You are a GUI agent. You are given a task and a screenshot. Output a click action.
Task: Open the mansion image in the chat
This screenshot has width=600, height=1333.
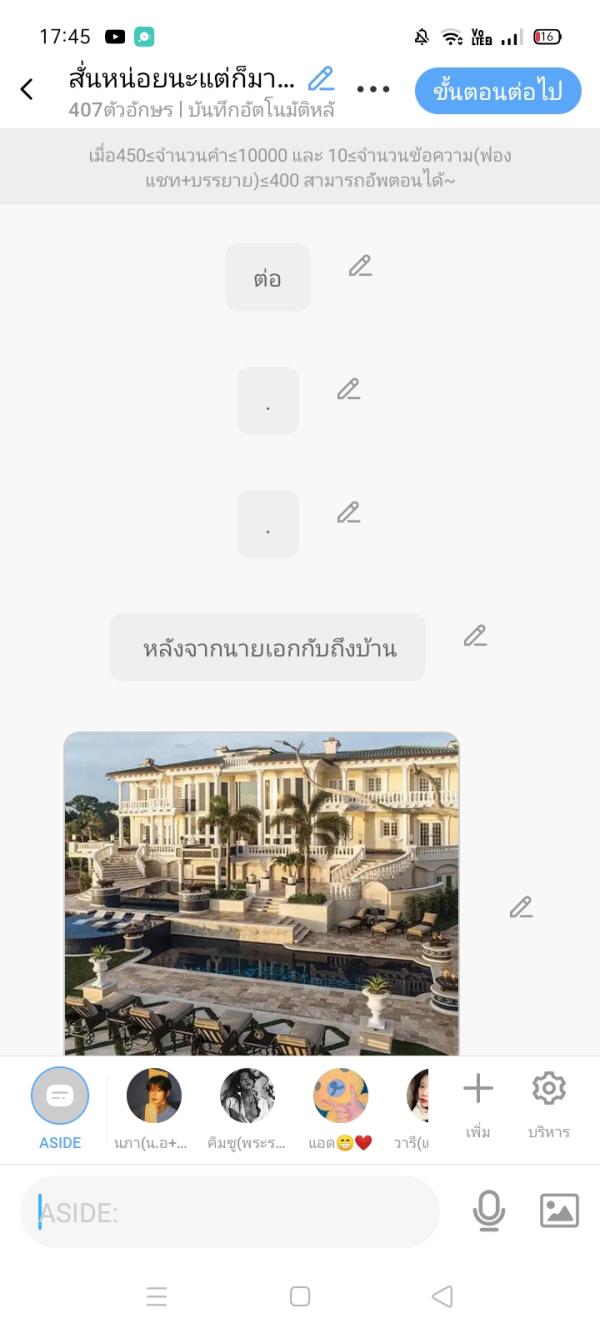tap(261, 893)
